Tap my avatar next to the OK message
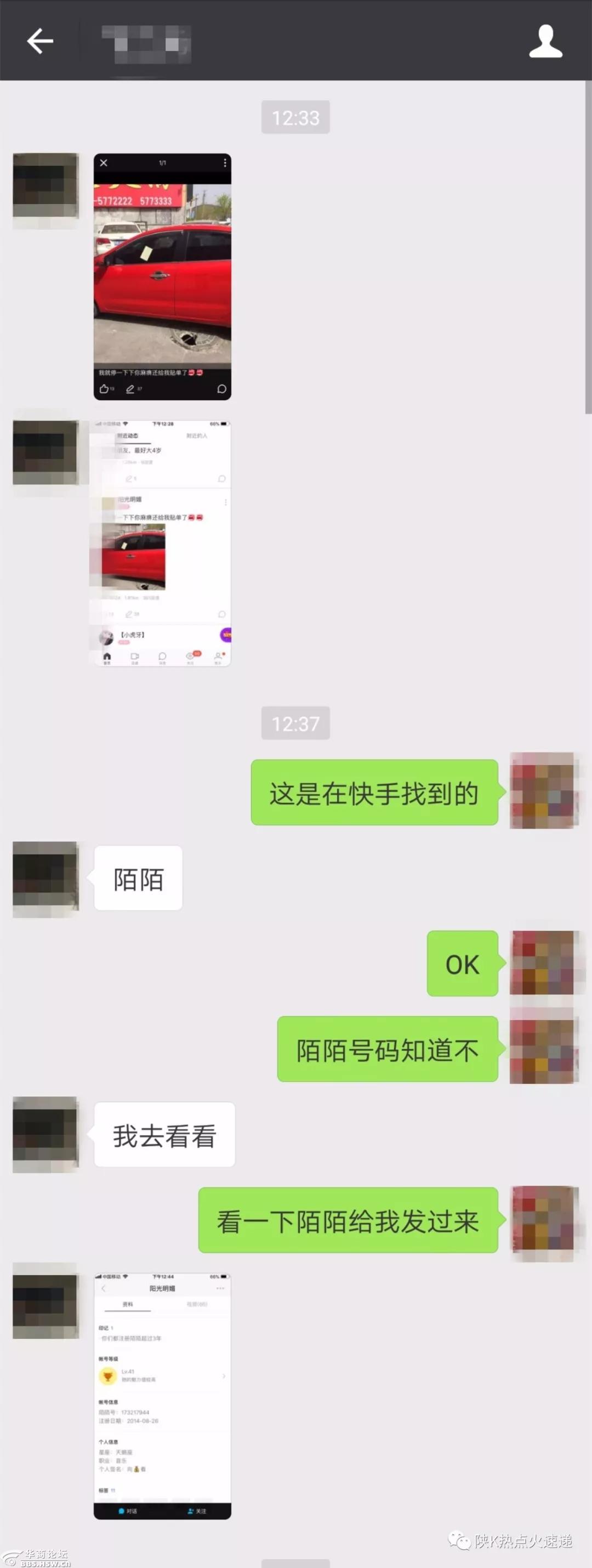Image resolution: width=592 pixels, height=1568 pixels. click(x=543, y=963)
